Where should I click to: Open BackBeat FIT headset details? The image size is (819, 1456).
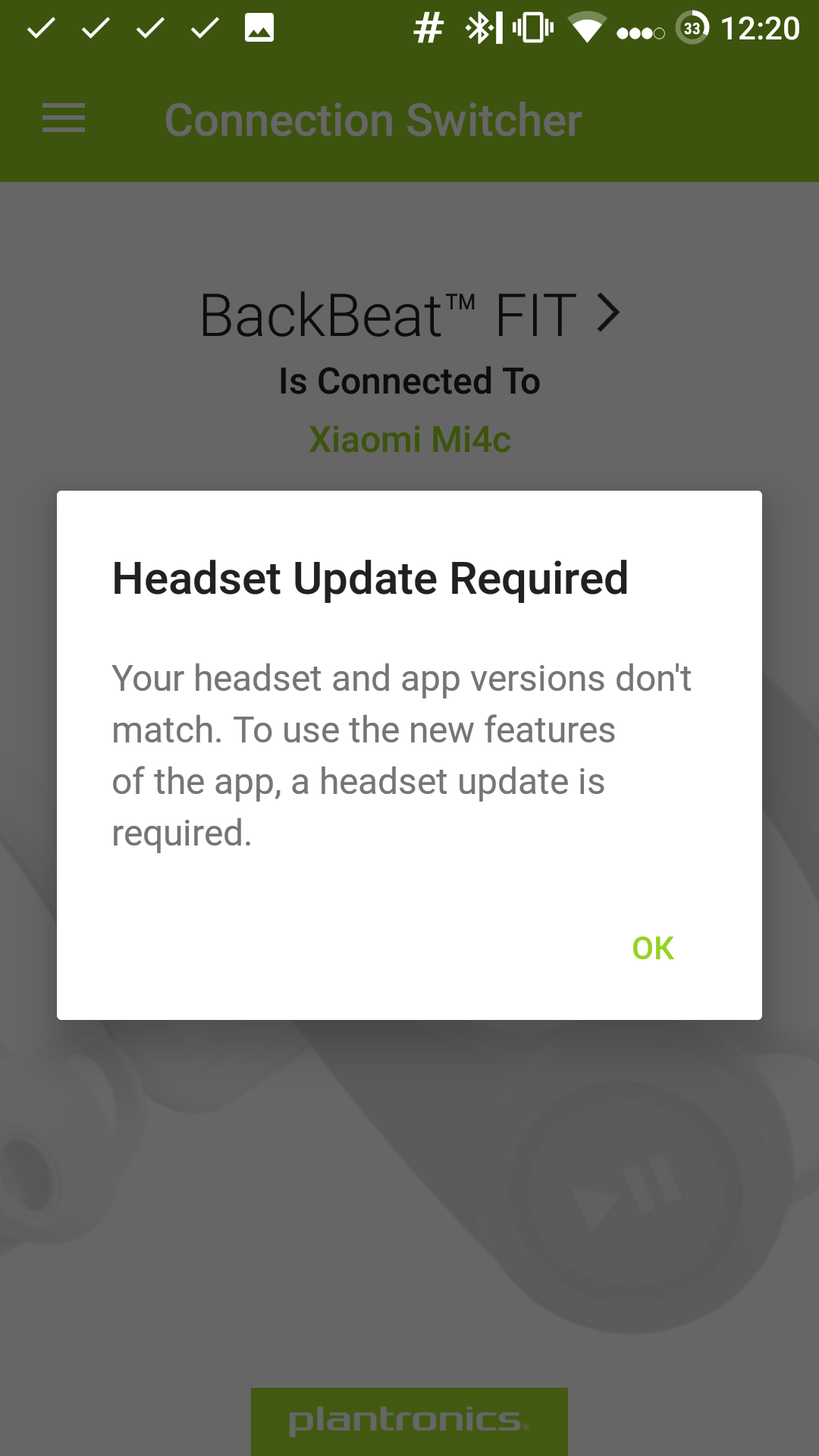coord(410,315)
